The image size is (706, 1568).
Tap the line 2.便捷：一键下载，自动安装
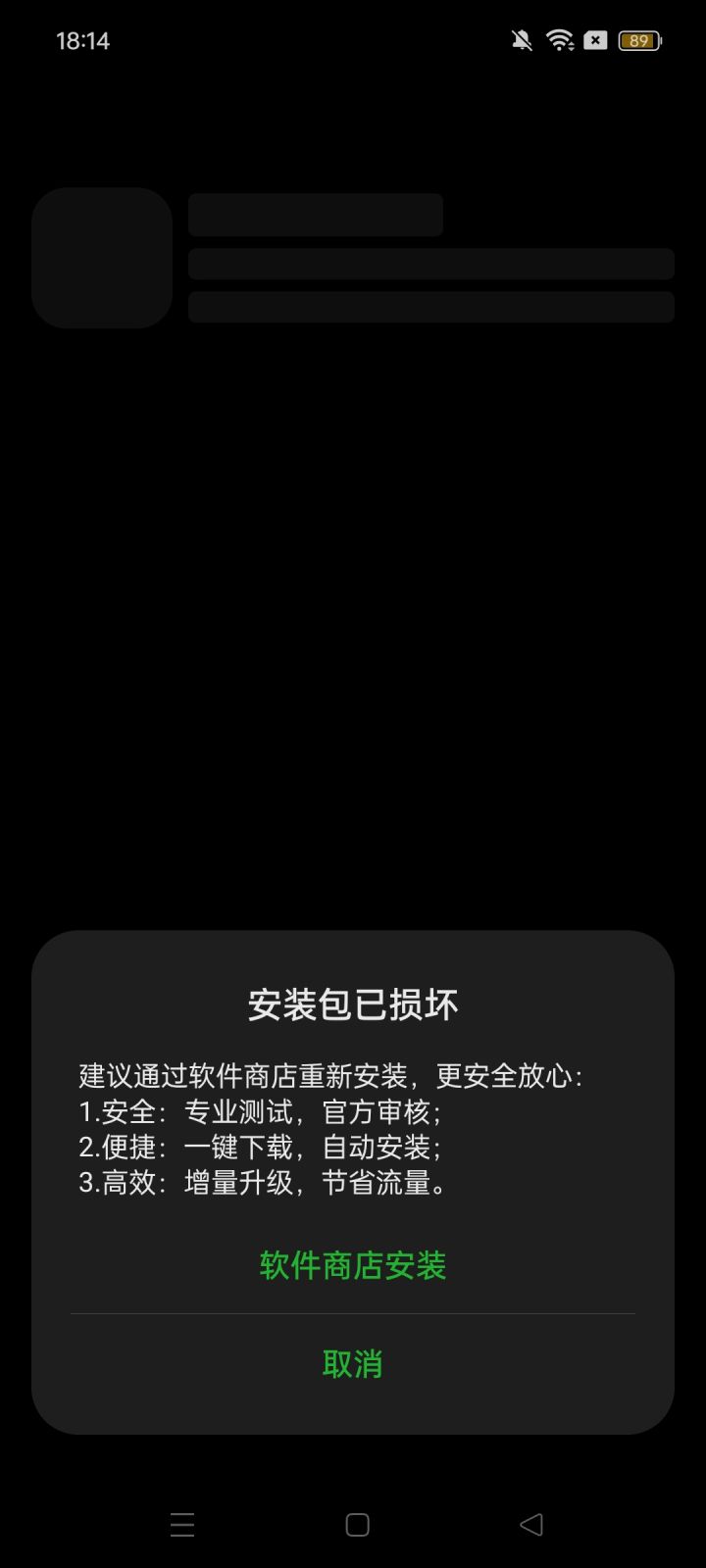pos(265,1147)
